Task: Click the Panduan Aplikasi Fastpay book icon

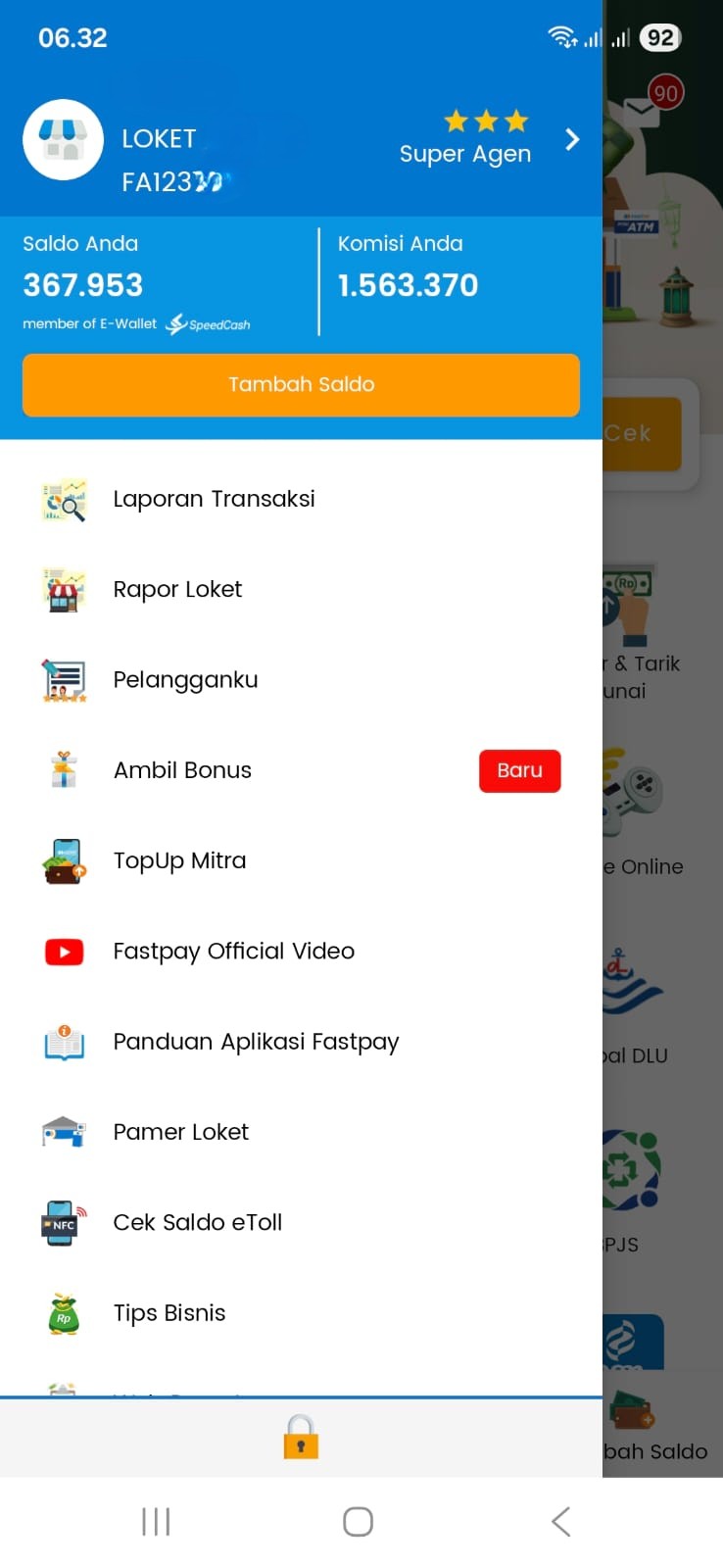Action: pyautogui.click(x=63, y=1042)
